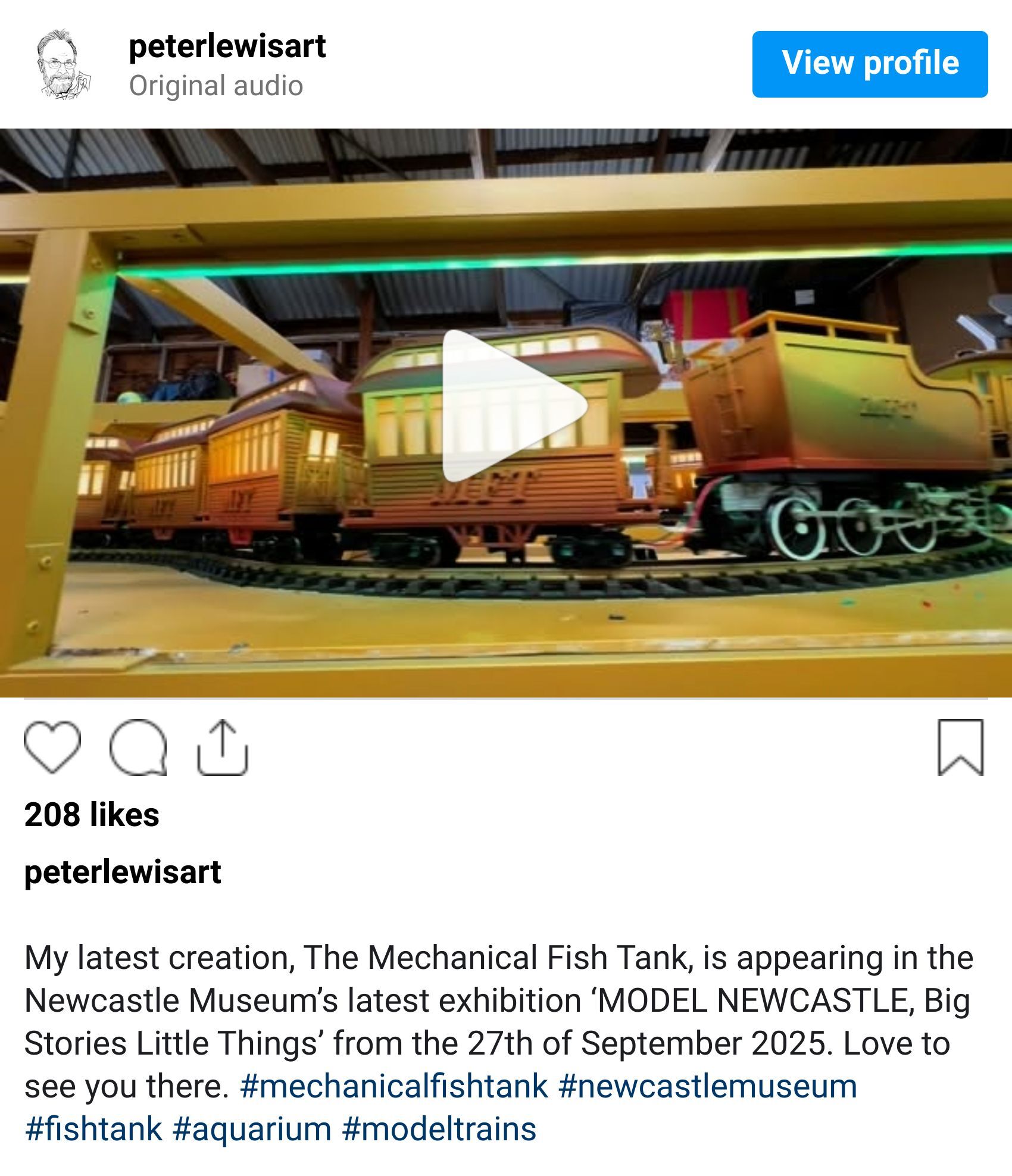Open the #newcastlemuseum hashtag
Image resolution: width=1012 pixels, height=1176 pixels.
pyautogui.click(x=708, y=1086)
